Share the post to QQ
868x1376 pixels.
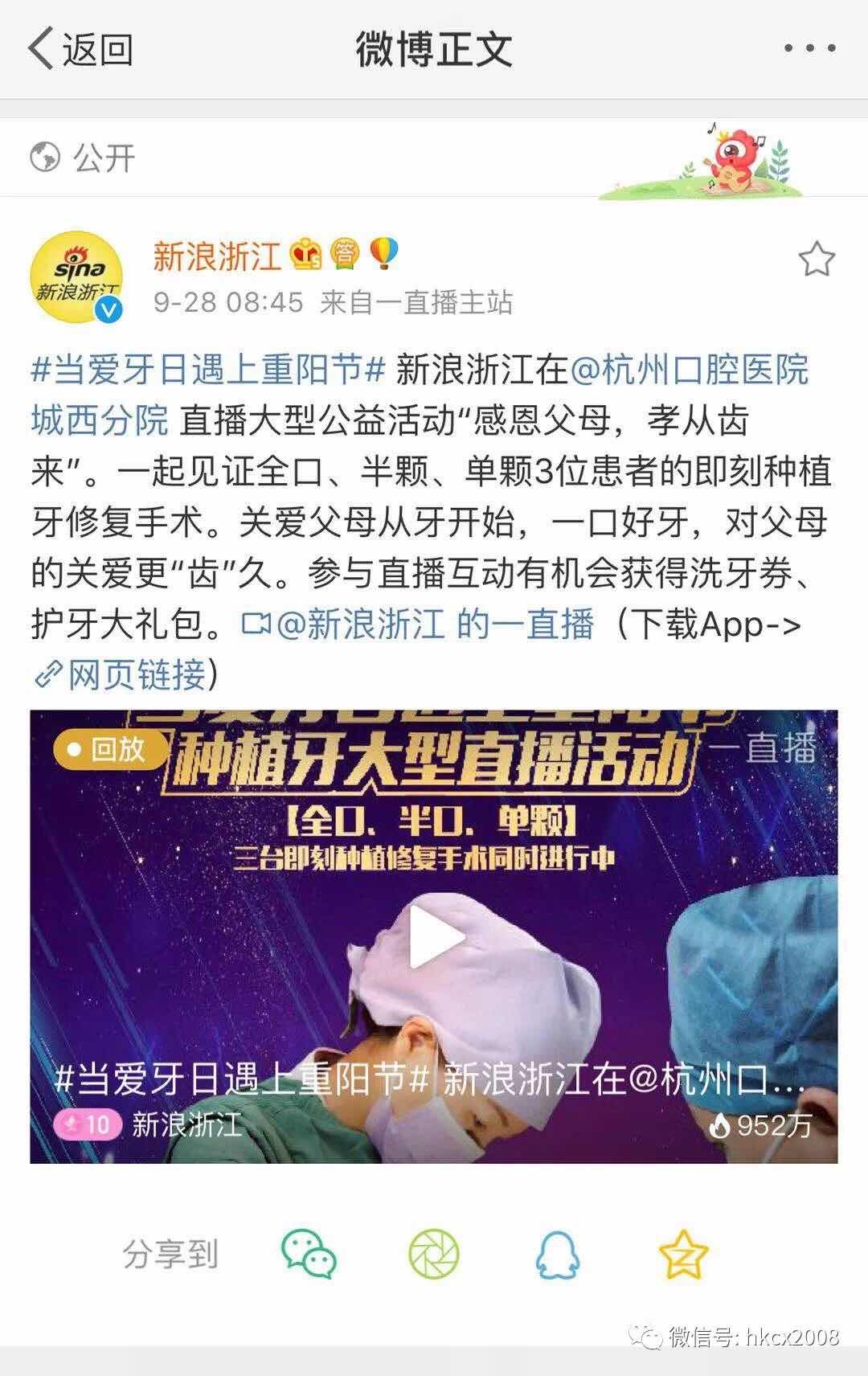point(557,1254)
